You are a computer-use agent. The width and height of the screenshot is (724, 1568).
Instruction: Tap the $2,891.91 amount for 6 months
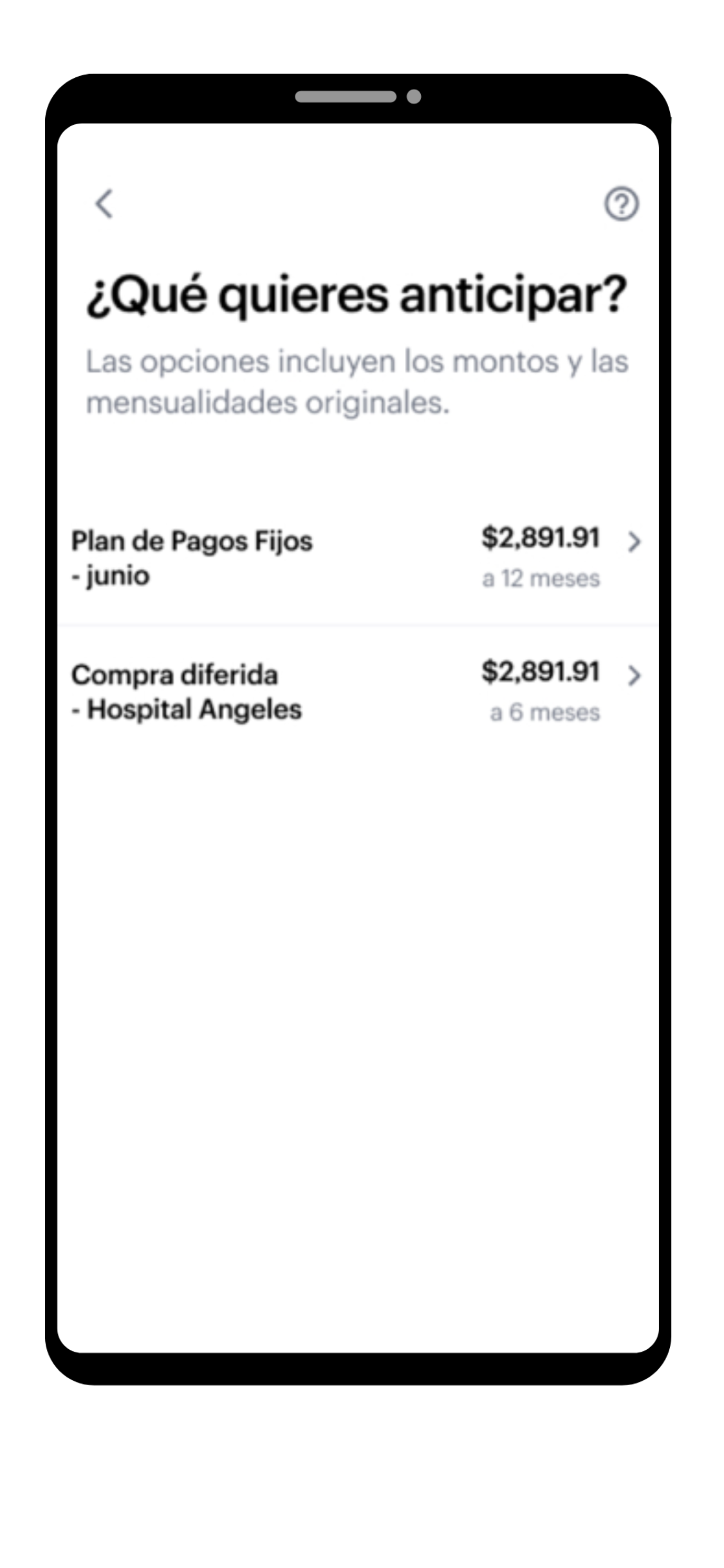[x=541, y=672]
